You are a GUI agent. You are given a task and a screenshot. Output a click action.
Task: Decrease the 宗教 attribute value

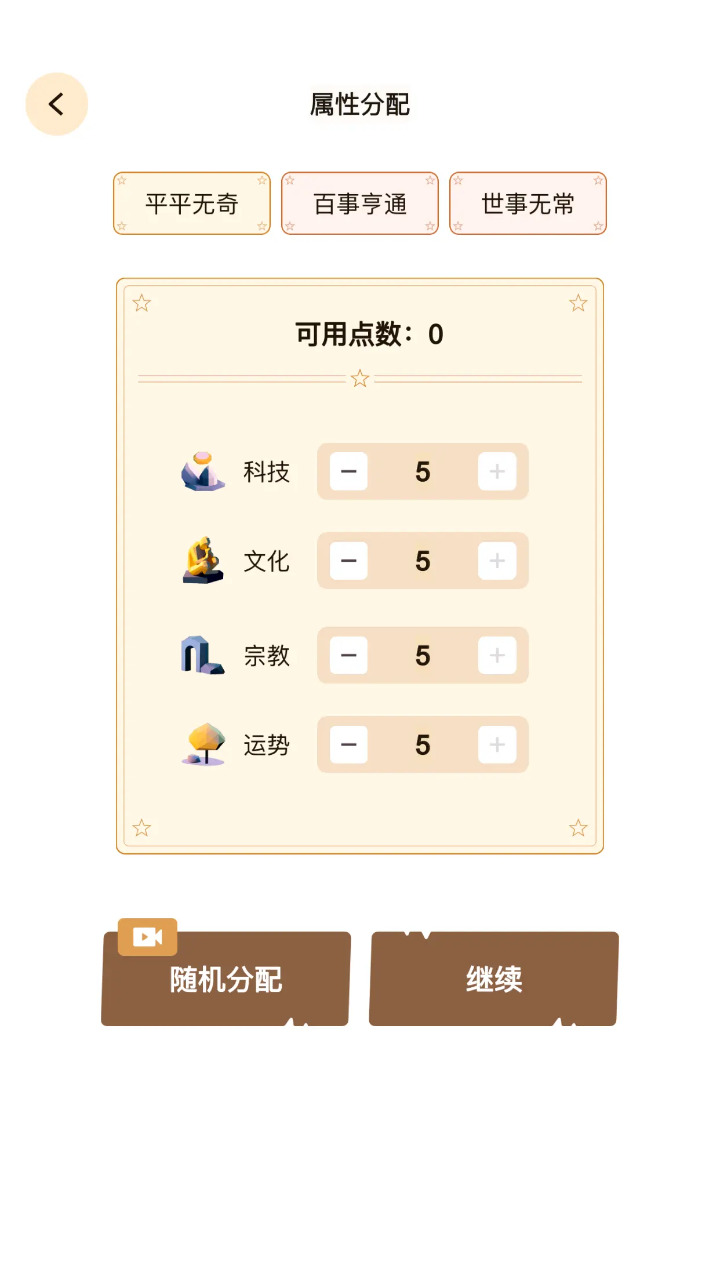[347, 655]
